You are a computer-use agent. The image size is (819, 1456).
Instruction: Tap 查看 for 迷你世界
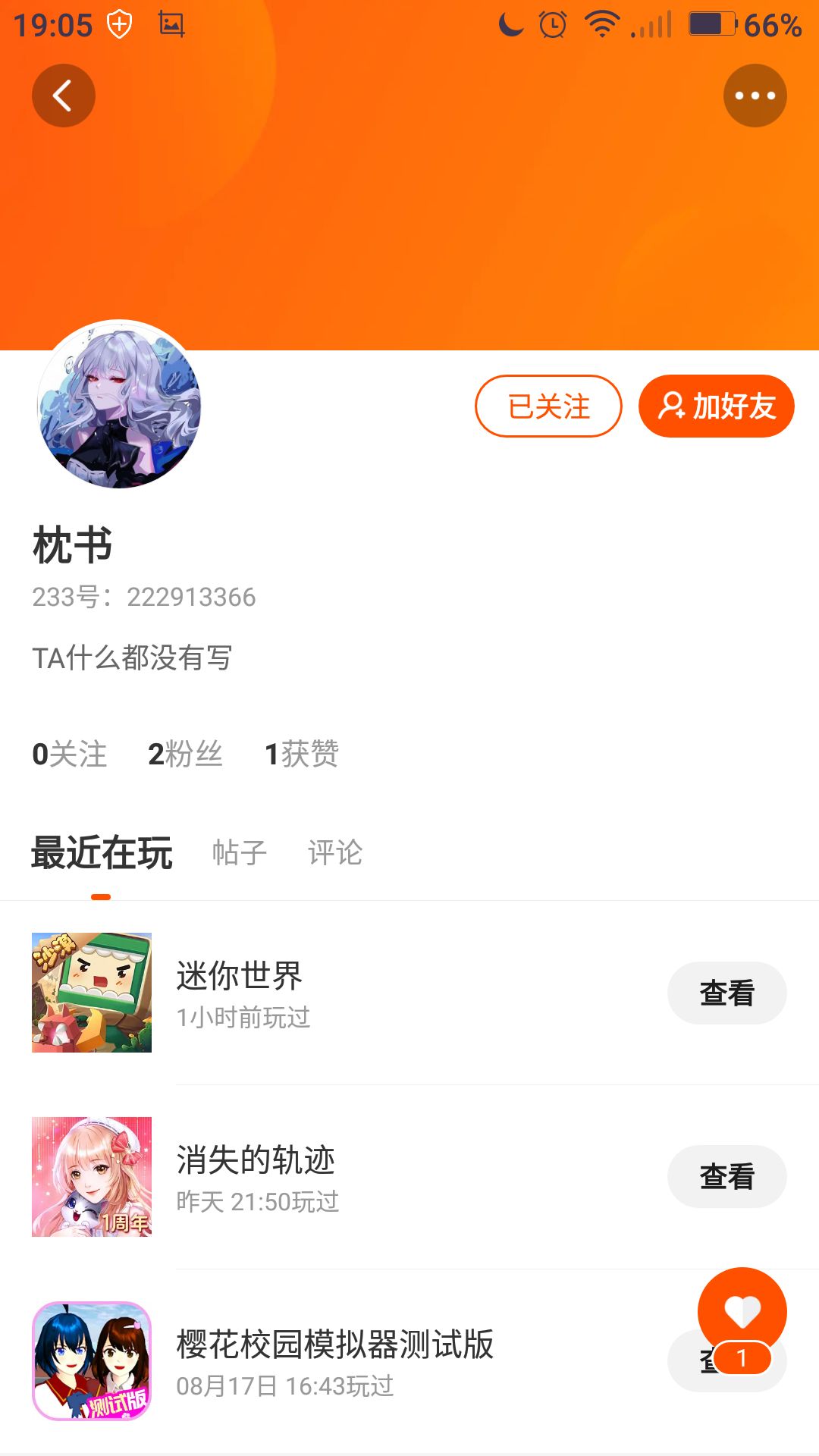[726, 993]
